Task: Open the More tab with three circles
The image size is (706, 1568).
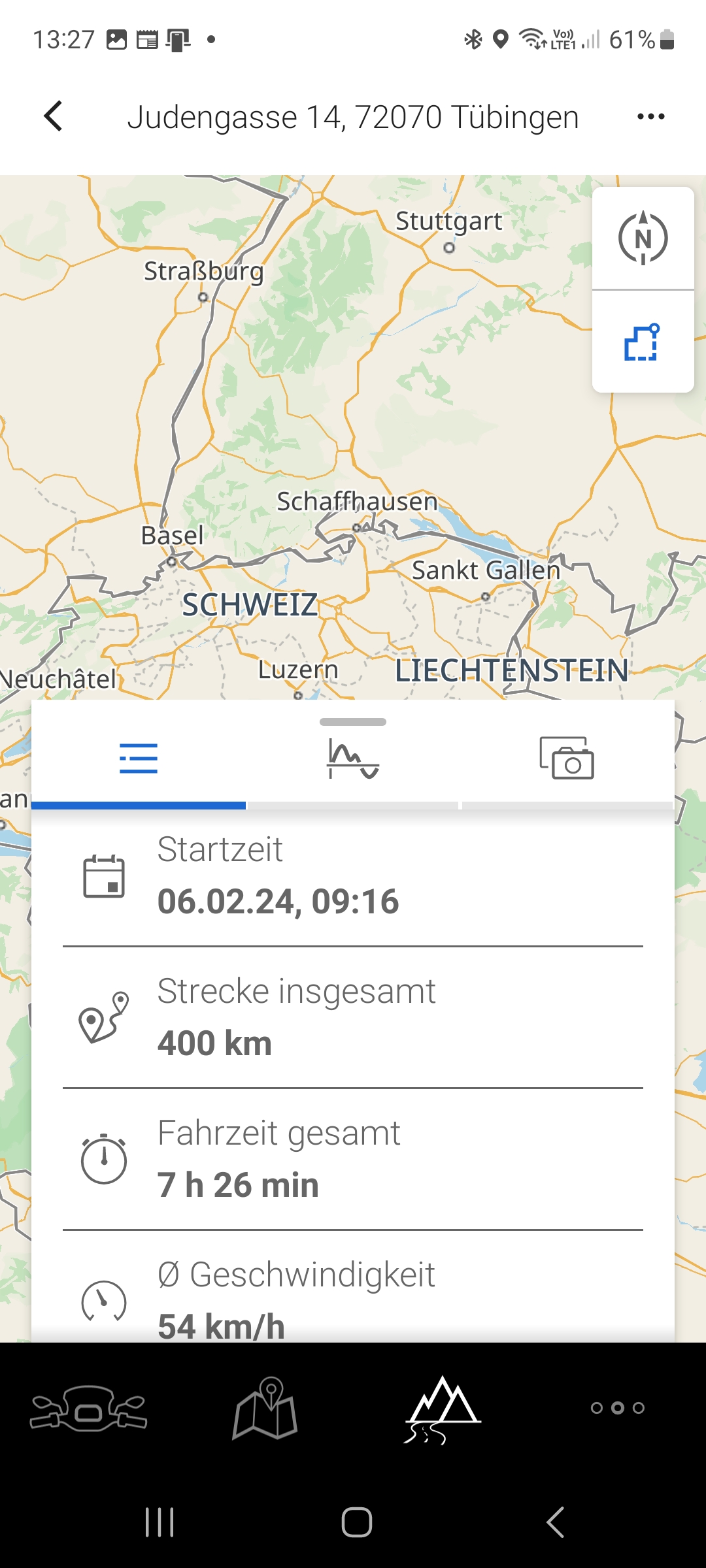Action: 617,1408
